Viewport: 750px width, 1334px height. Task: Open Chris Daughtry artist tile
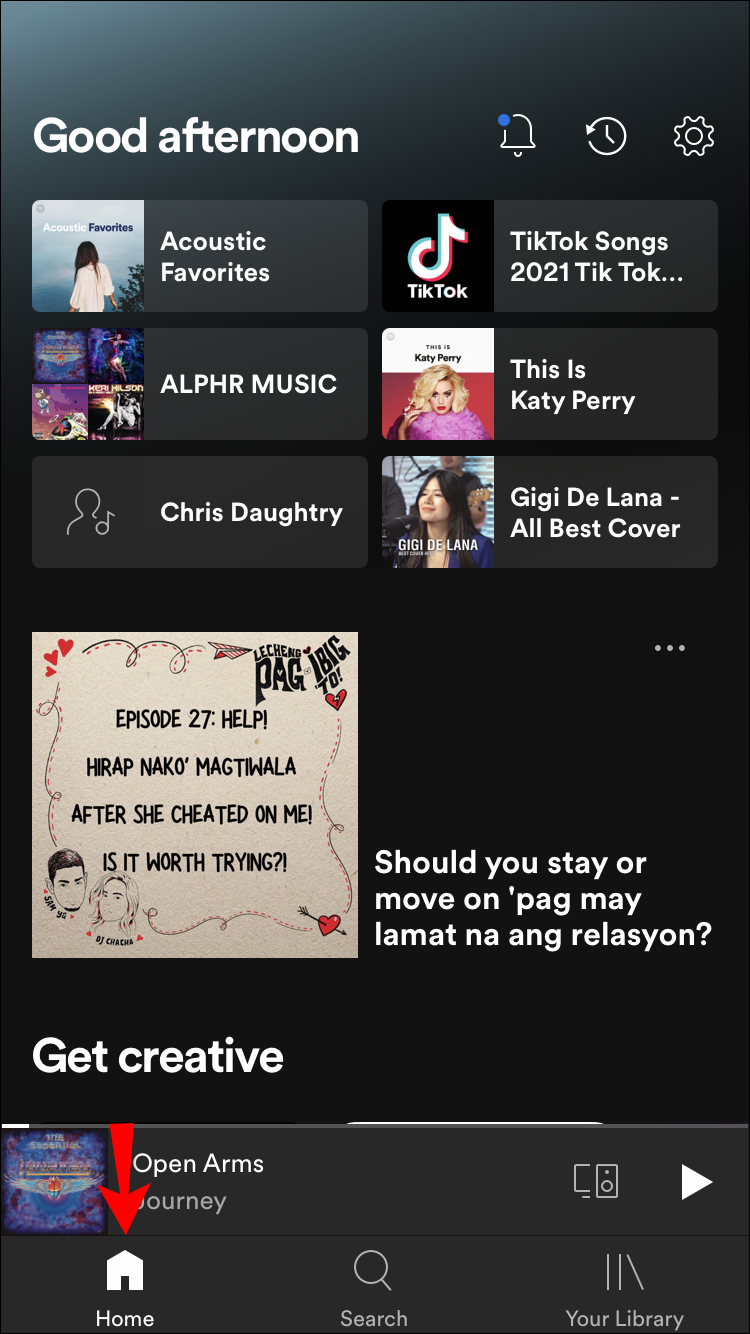200,512
